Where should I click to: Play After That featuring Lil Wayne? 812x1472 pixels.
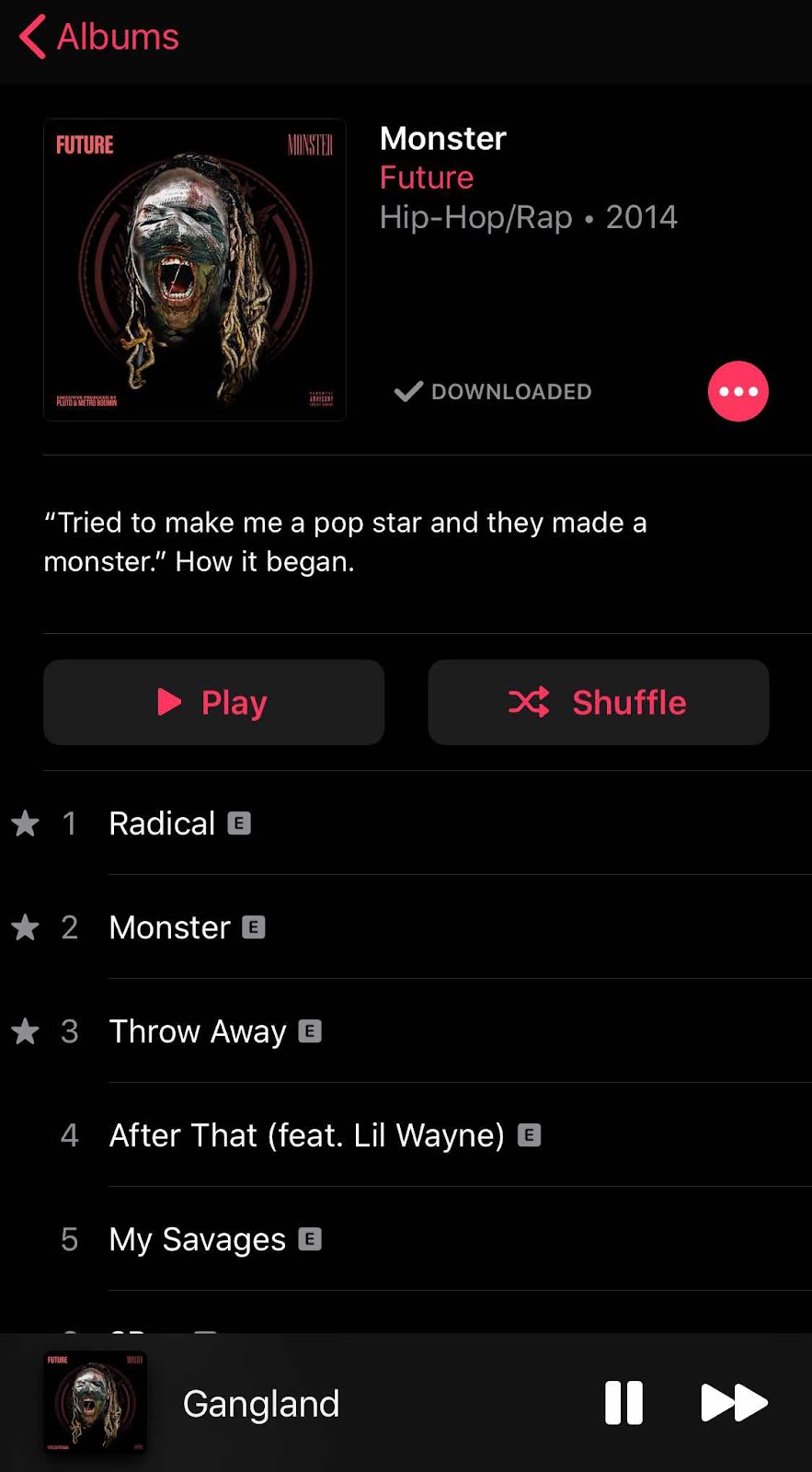pos(306,1135)
